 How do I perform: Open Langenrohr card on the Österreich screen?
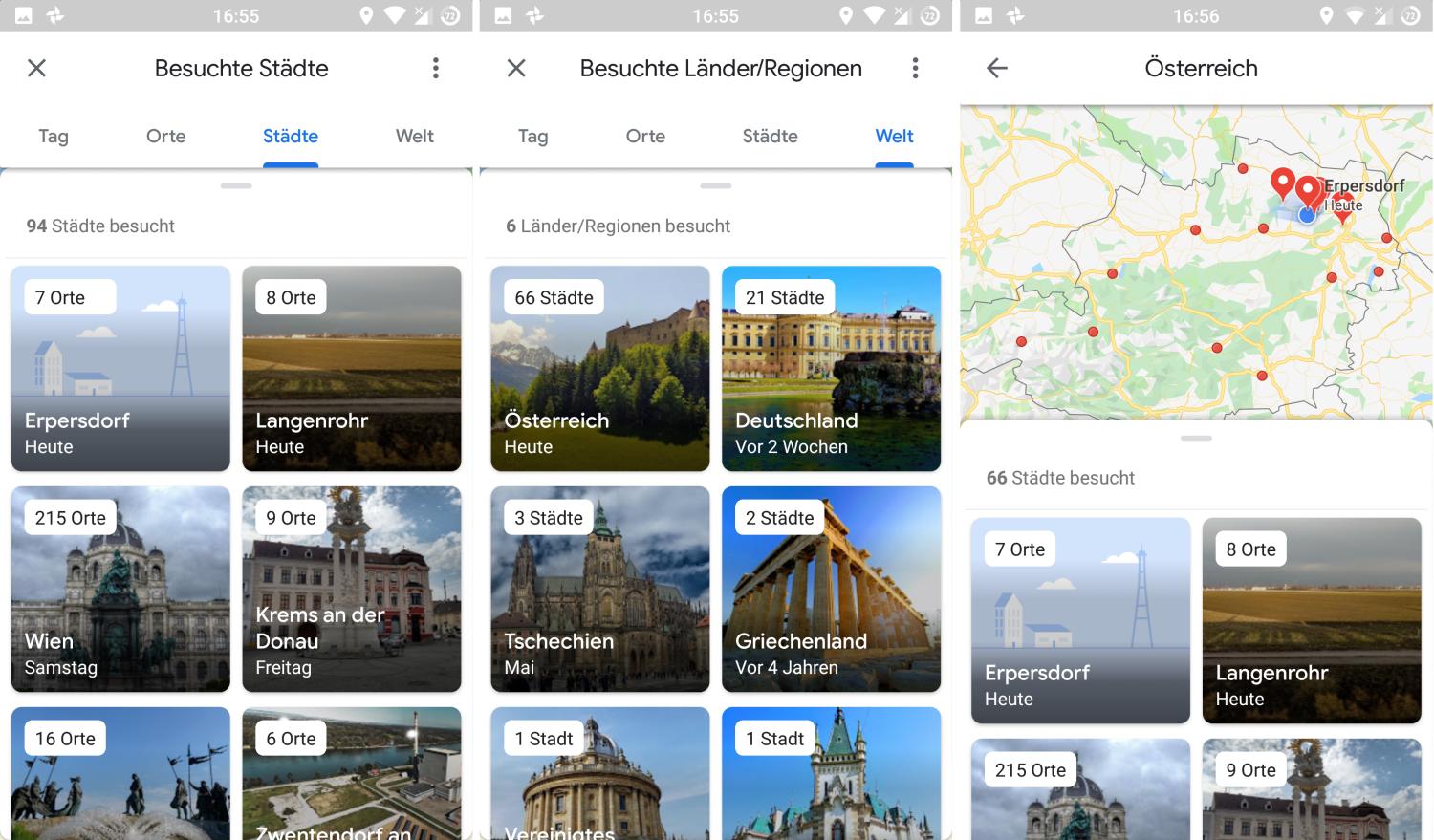coord(1312,620)
